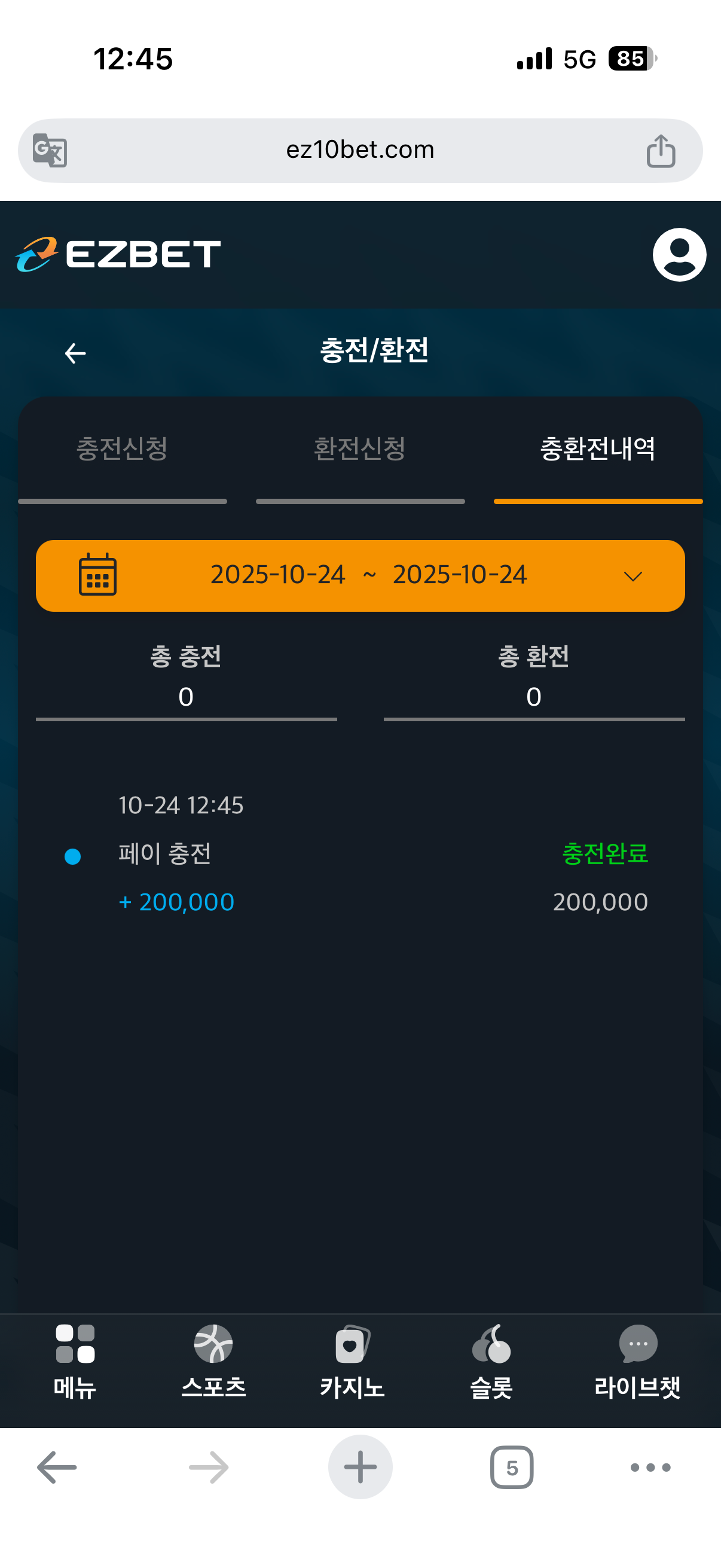Tap the browser translate icon

pyautogui.click(x=50, y=150)
